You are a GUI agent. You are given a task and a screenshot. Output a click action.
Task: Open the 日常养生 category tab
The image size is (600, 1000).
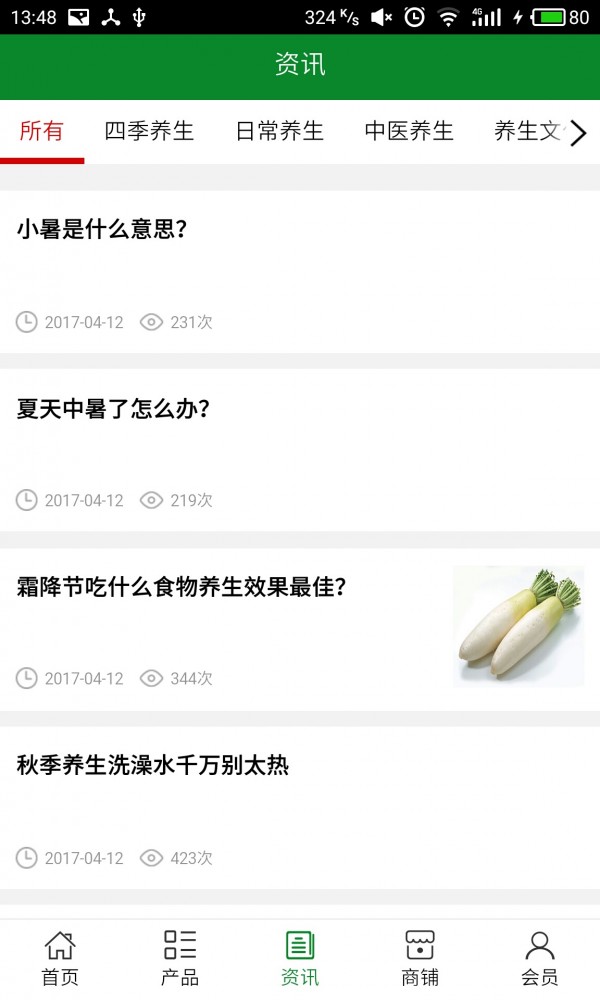tap(279, 131)
